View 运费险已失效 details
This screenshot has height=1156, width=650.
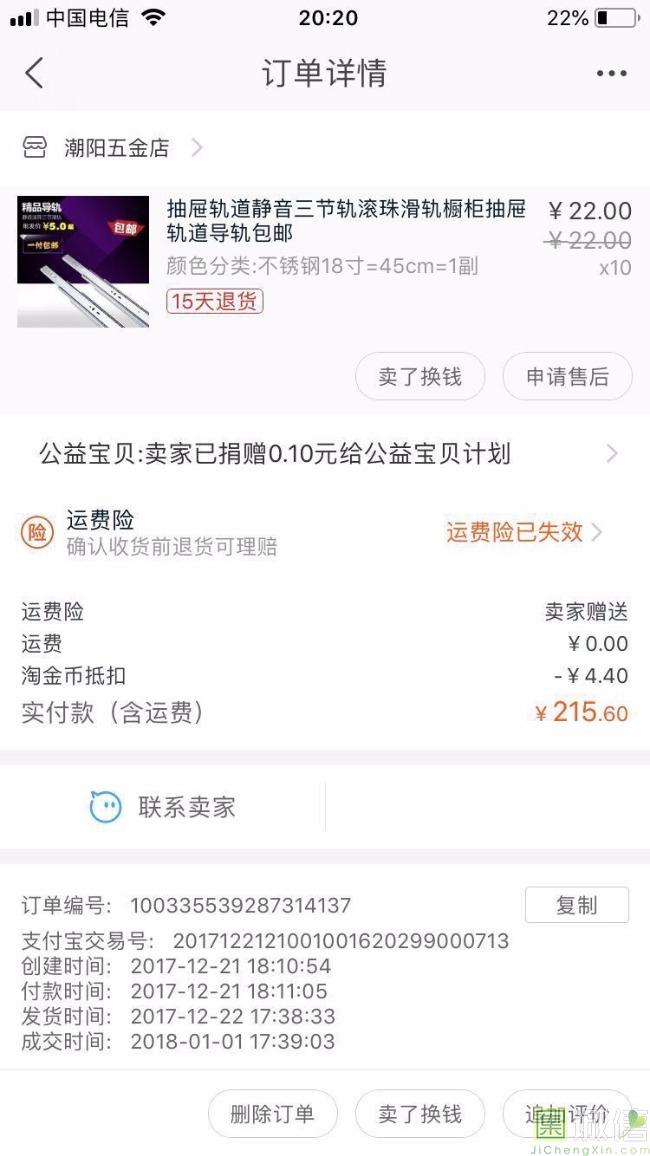(x=524, y=532)
